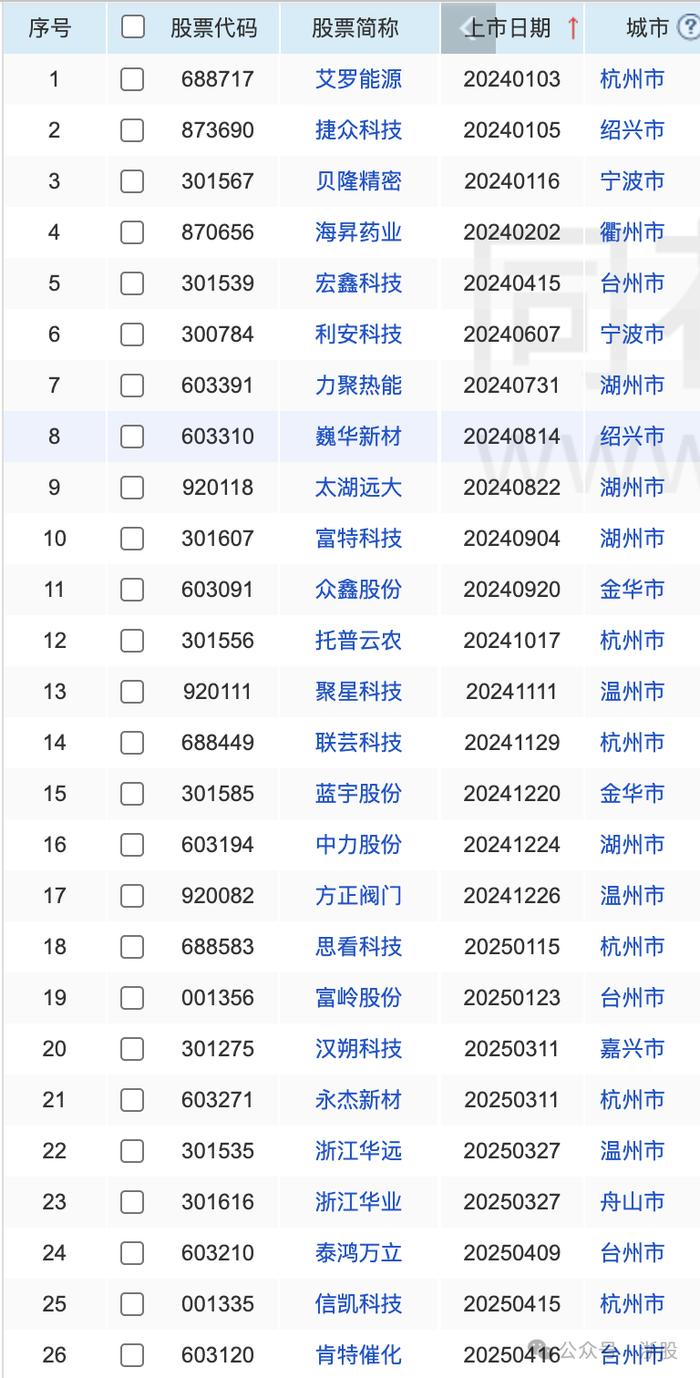Open 信凯科技 stock details
This screenshot has width=700, height=1378.
coord(358,1303)
